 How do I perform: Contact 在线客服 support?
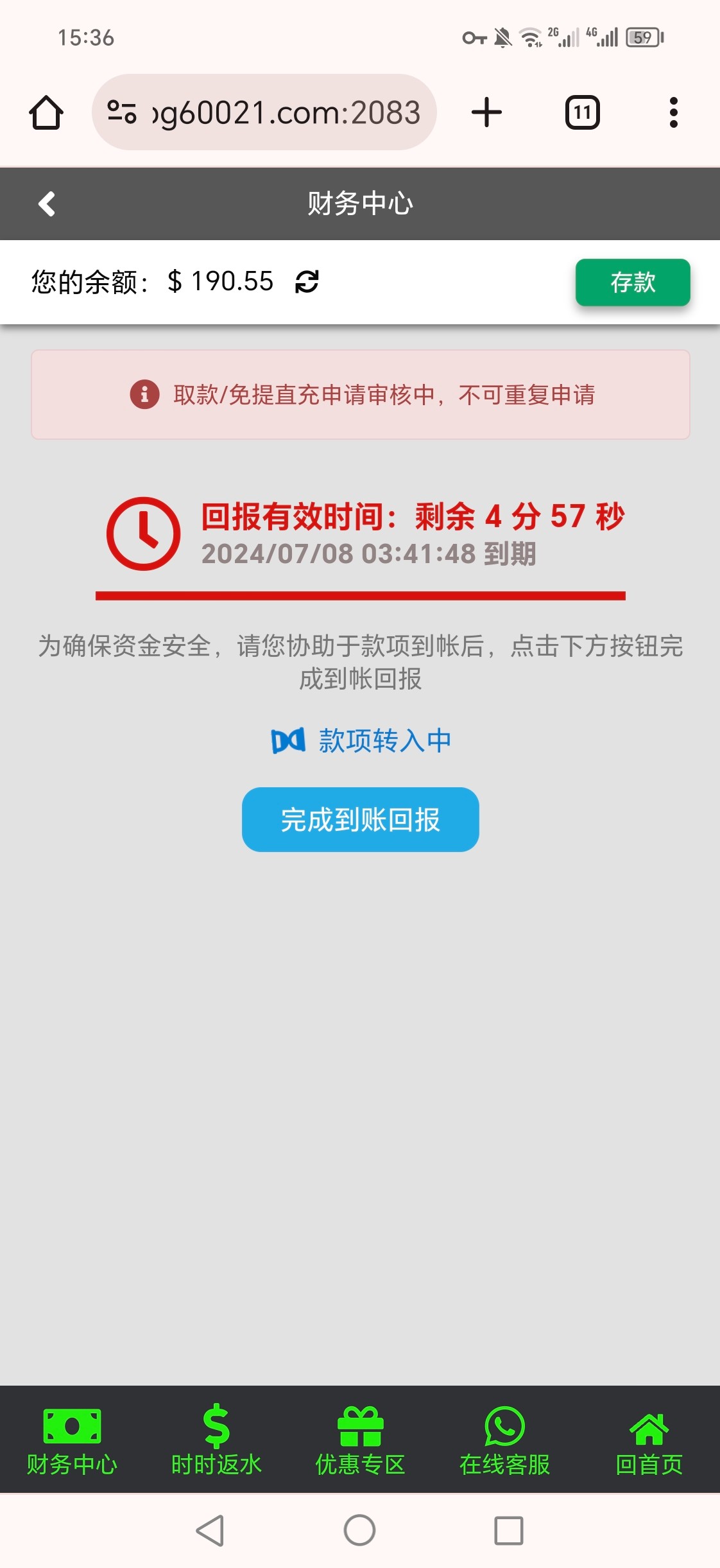[504, 1439]
